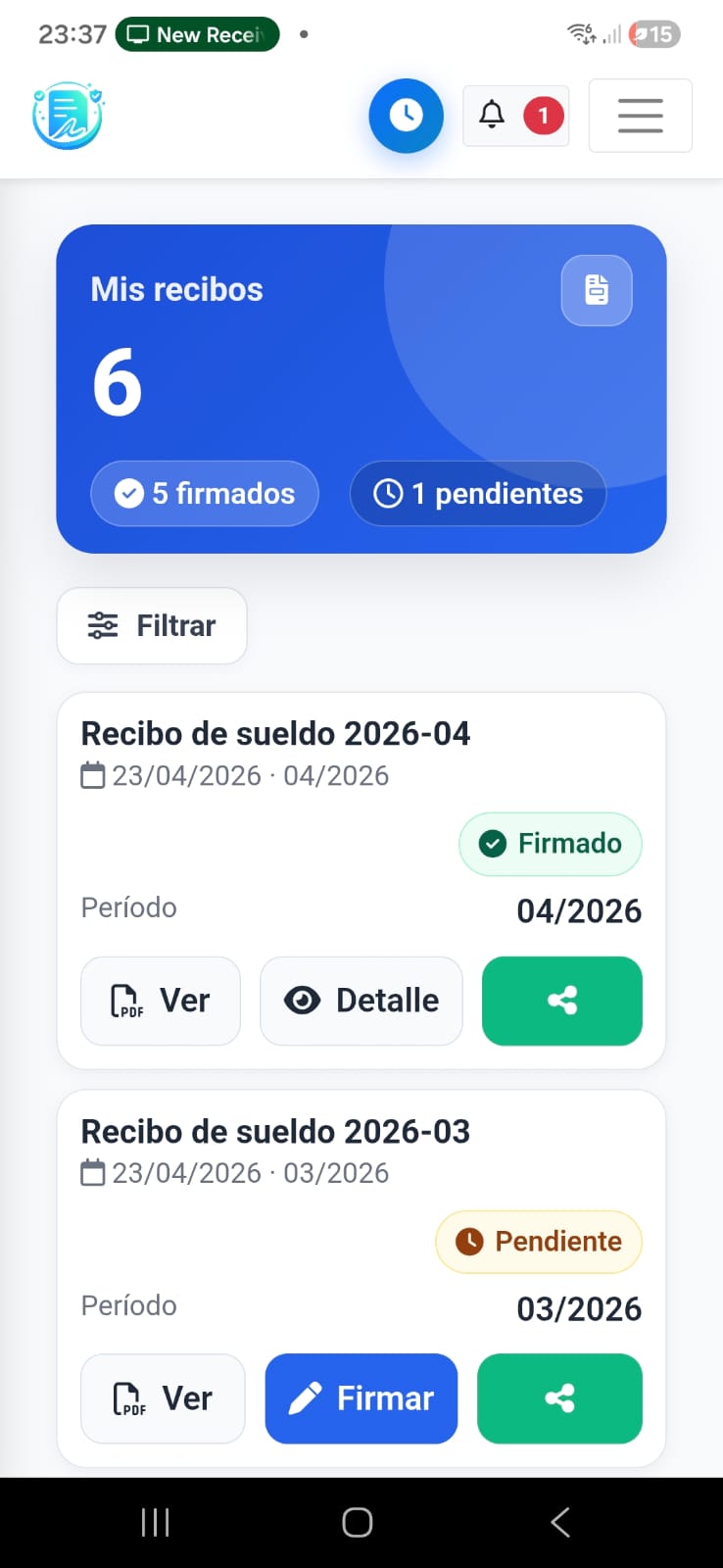
Task: View PDF of Recibo de sueldo 2026-03
Action: 163,1398
